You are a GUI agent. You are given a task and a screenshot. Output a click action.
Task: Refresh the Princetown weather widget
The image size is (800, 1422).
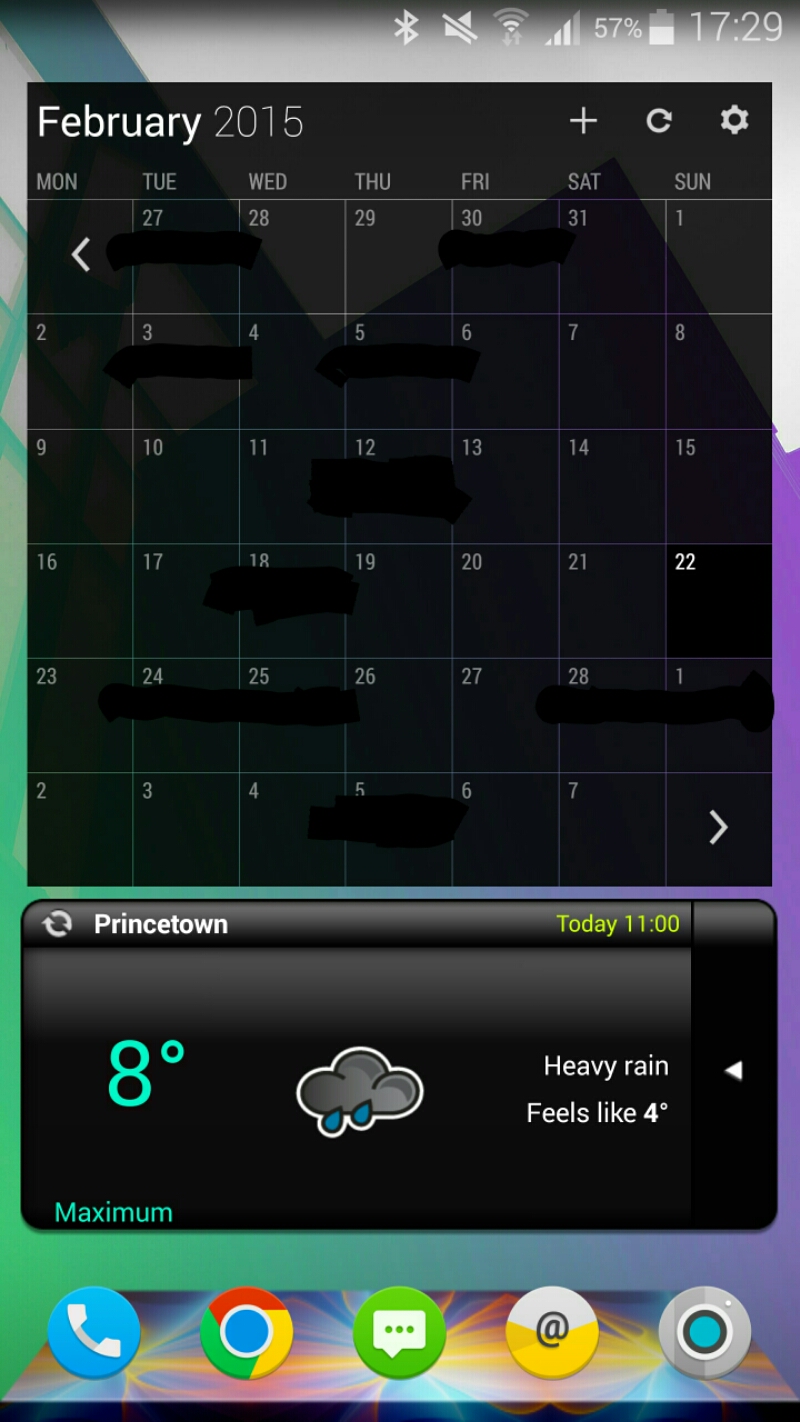[x=57, y=924]
